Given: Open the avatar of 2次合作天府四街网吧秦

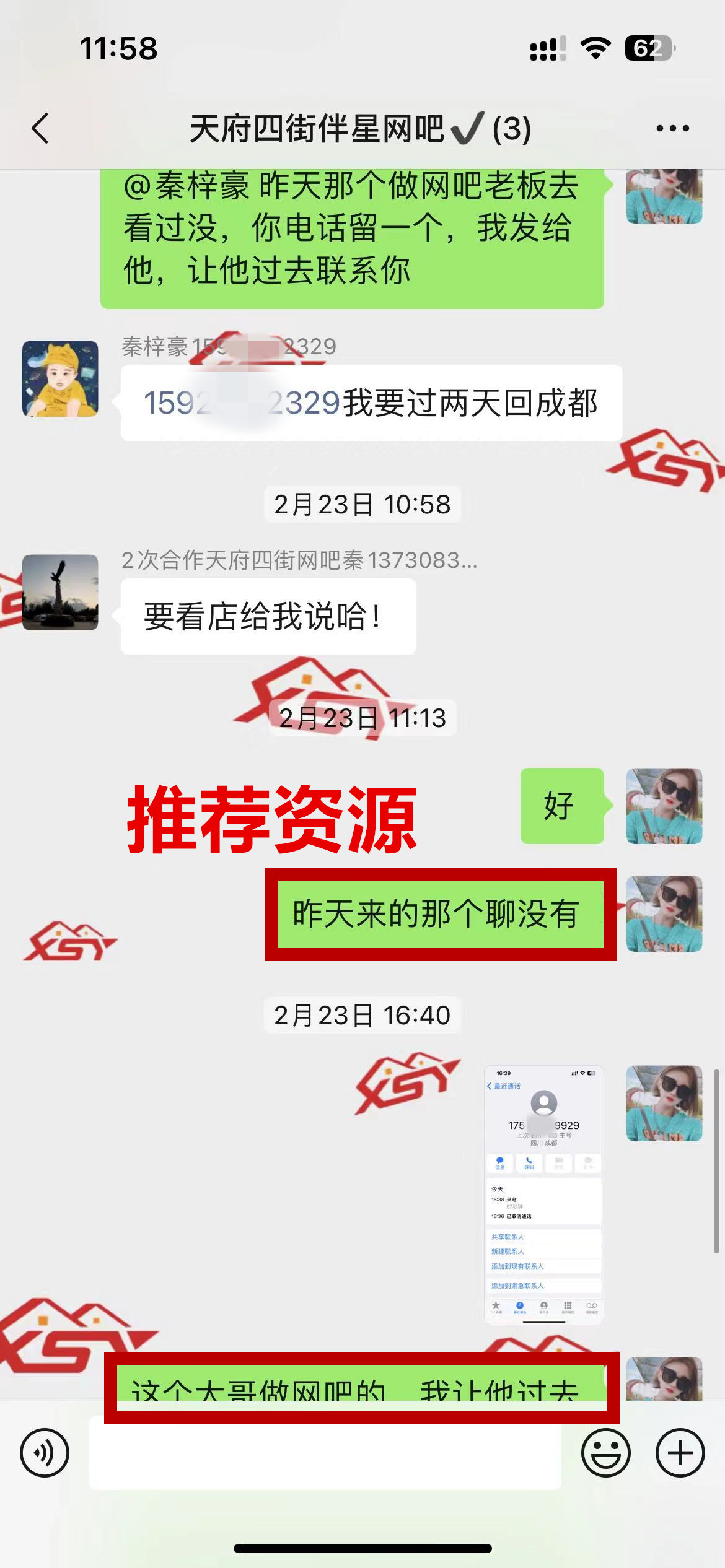Looking at the screenshot, I should tap(60, 592).
